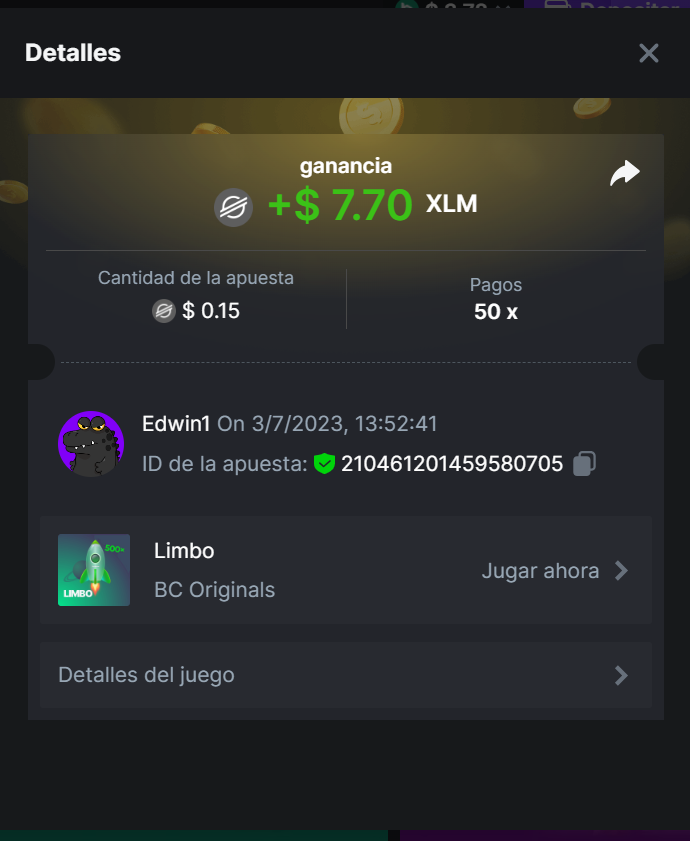Screen dimensions: 690x841
Task: Open the Limbo game with Jugar ahora
Action: [x=555, y=571]
